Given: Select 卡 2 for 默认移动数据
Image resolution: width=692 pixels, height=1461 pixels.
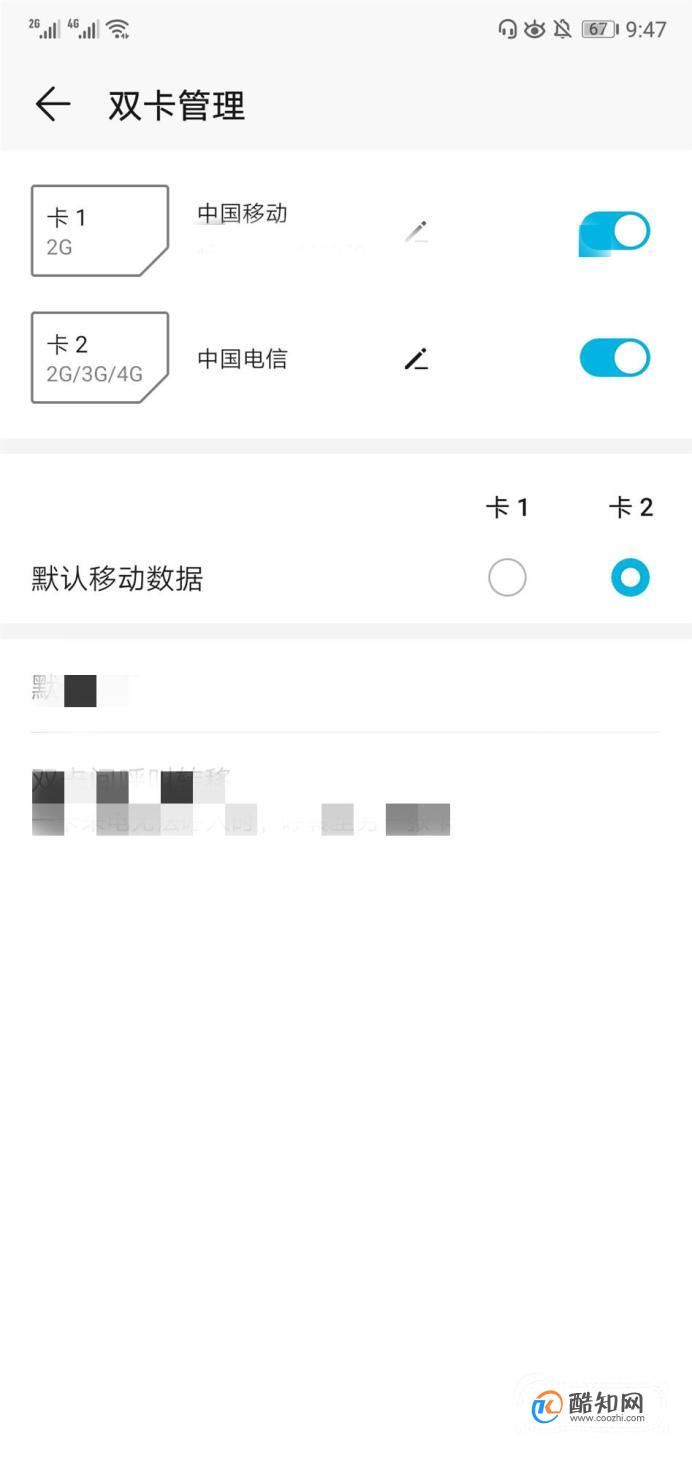Looking at the screenshot, I should click(630, 578).
